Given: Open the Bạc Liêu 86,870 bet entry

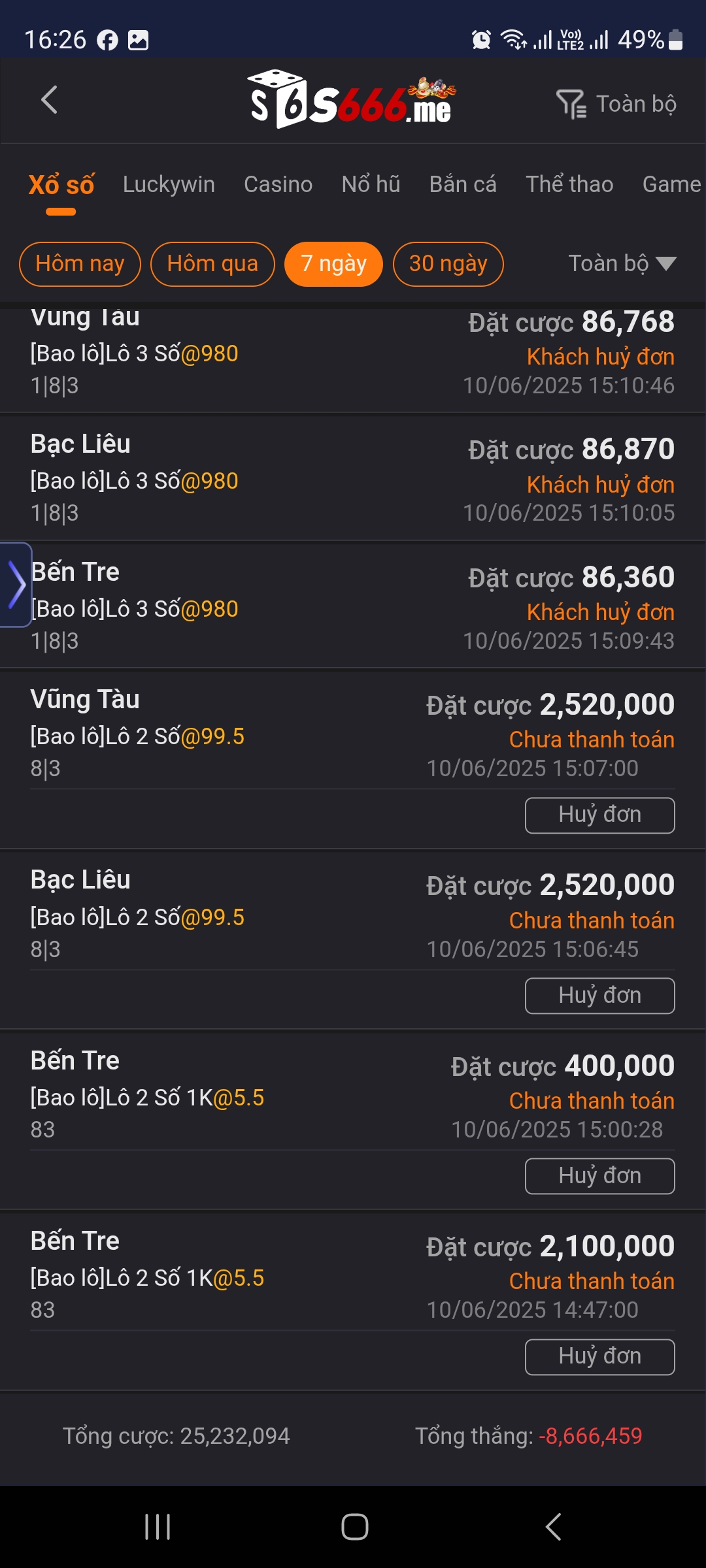Looking at the screenshot, I should [x=353, y=478].
